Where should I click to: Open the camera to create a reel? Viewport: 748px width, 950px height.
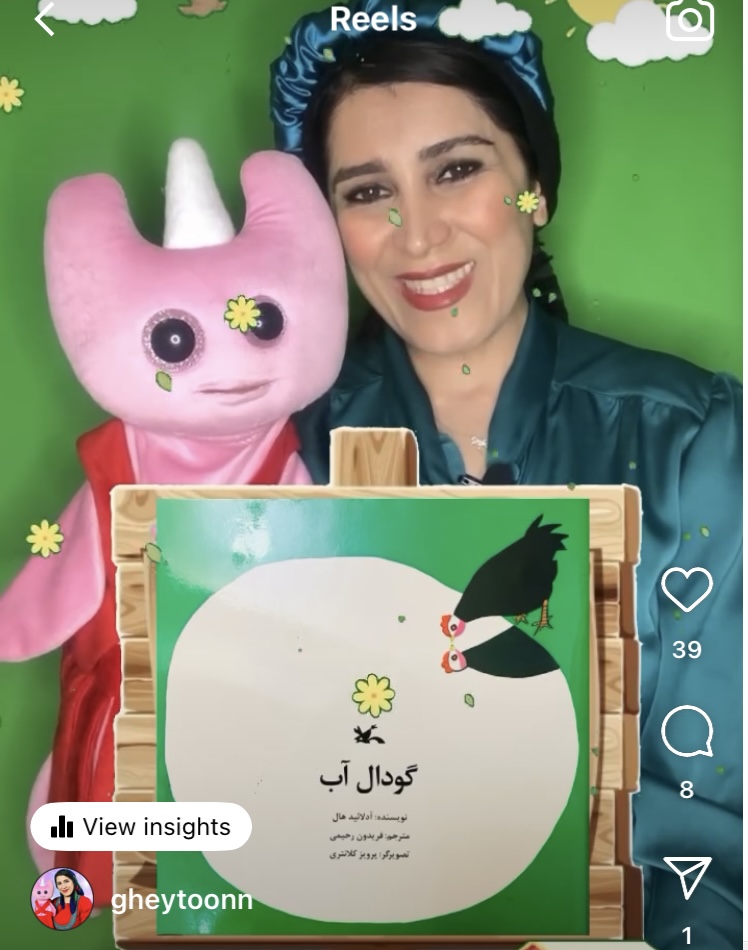point(691,19)
